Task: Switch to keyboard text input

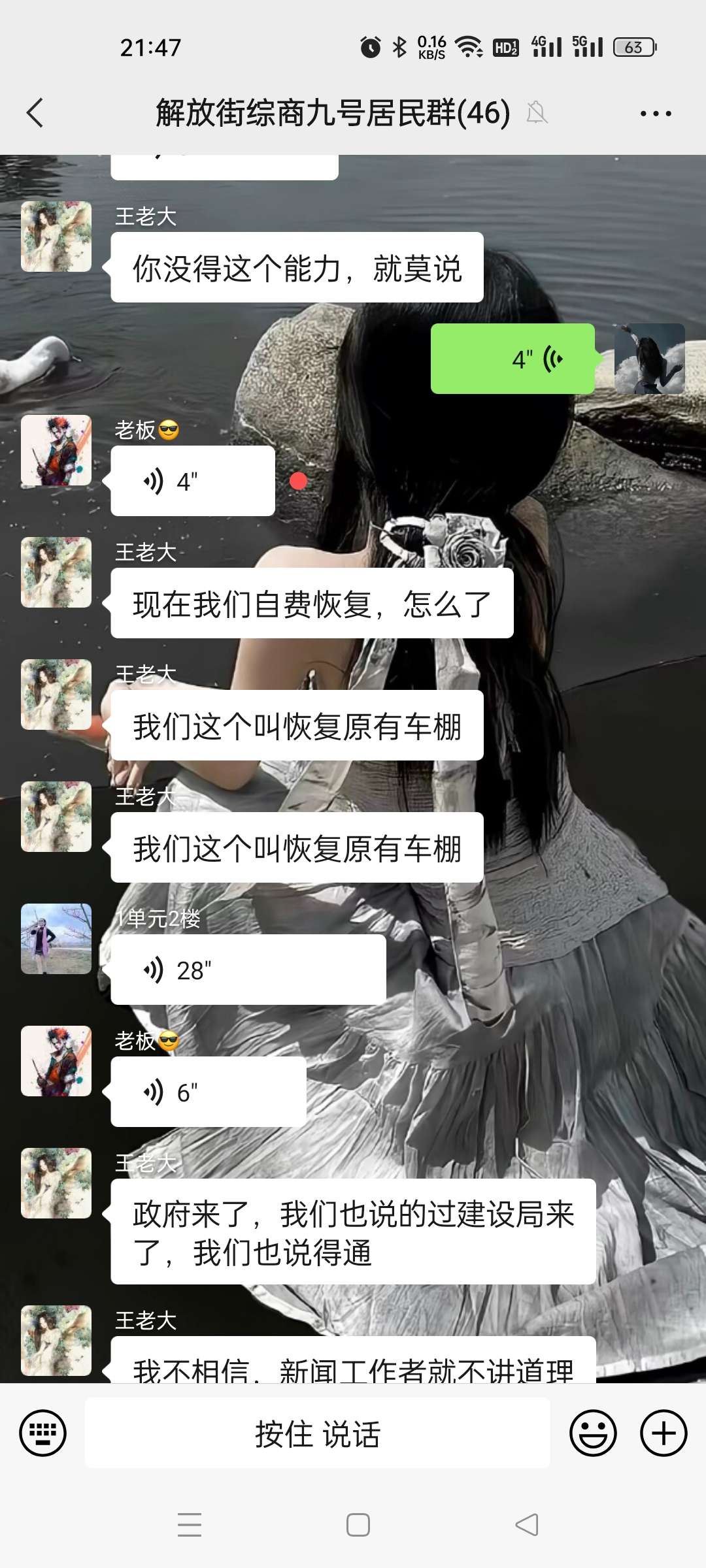Action: tap(43, 1433)
